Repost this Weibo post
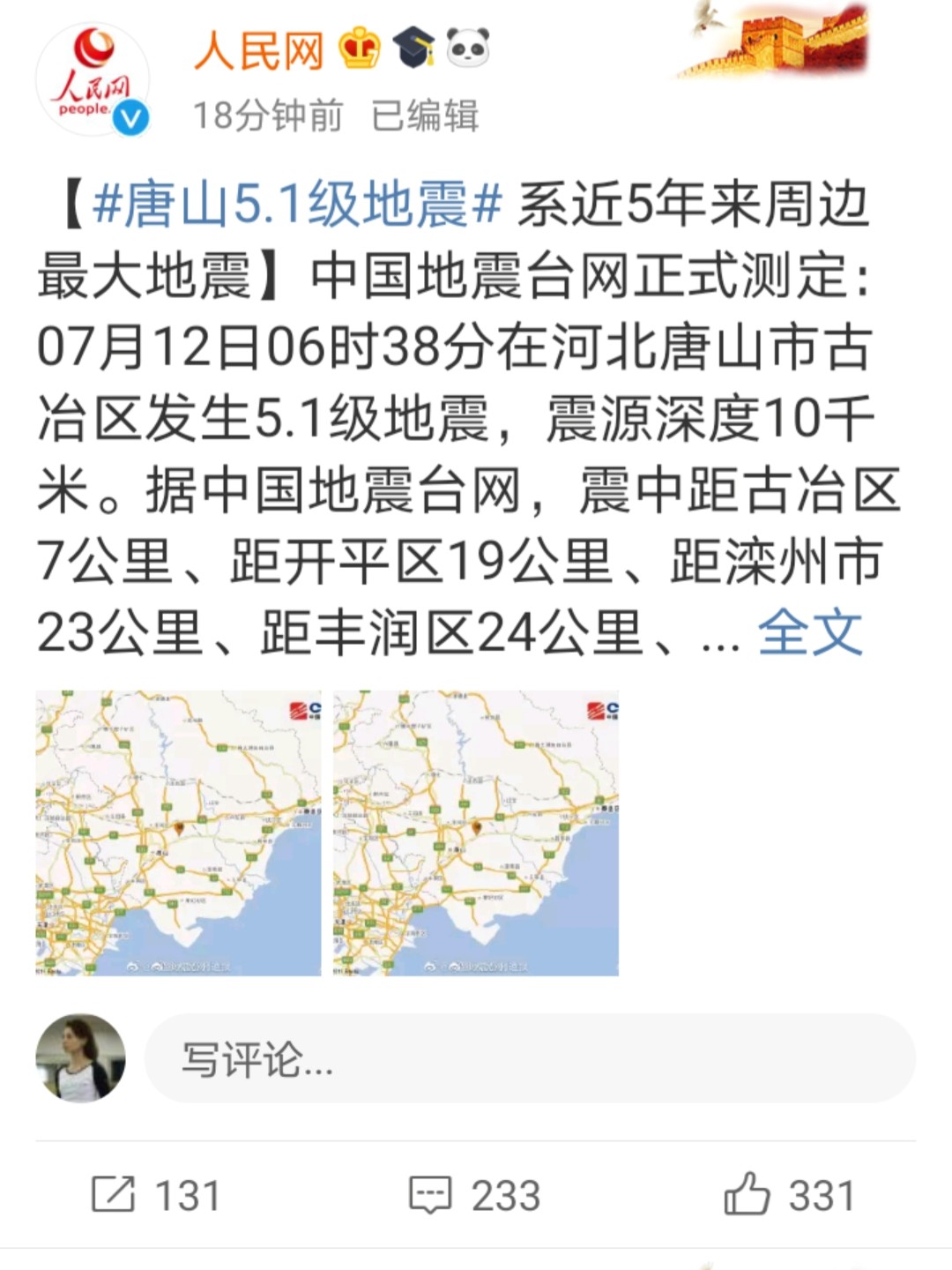Image resolution: width=952 pixels, height=1270 pixels. (x=157, y=1196)
